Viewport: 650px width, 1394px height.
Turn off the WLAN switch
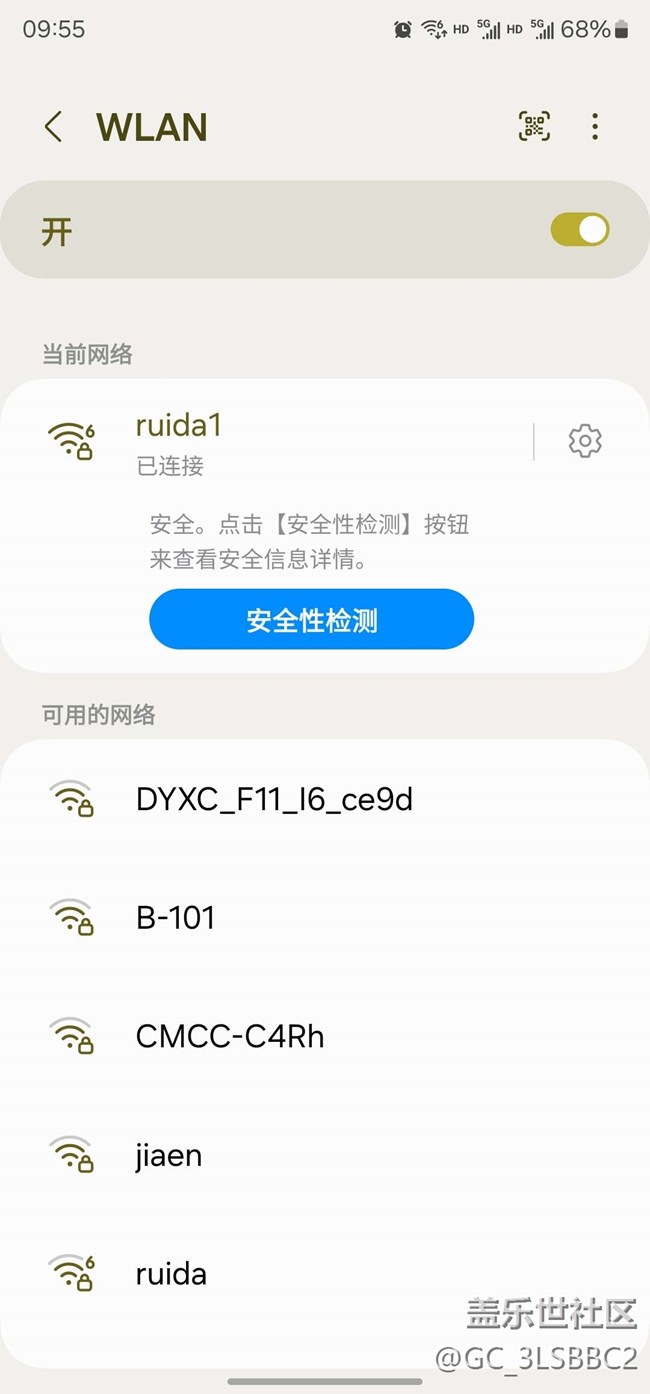click(x=579, y=230)
